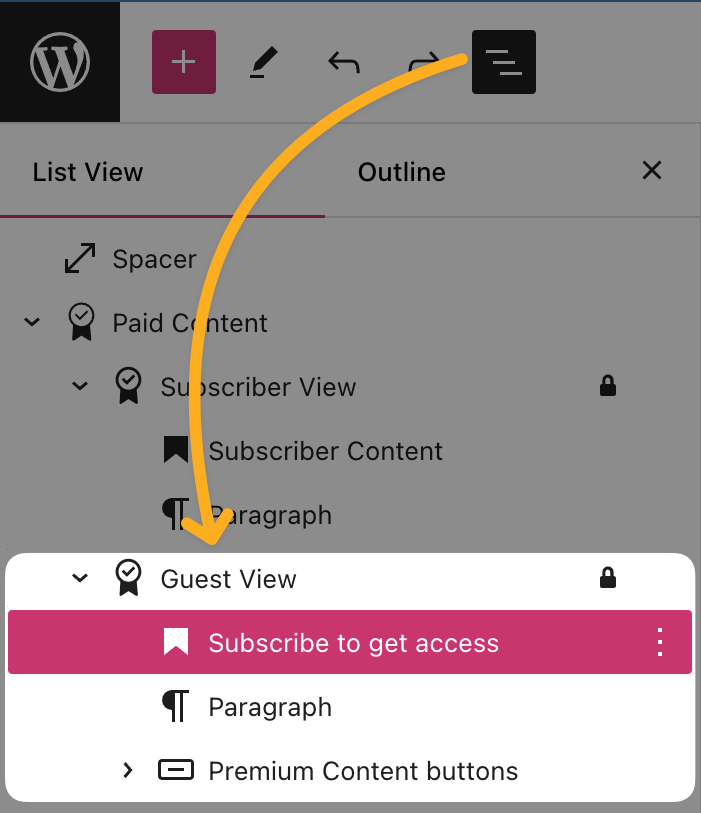Screen dimensions: 701x813
Task: Select the Paragraph under Guest View
Action: tap(270, 707)
